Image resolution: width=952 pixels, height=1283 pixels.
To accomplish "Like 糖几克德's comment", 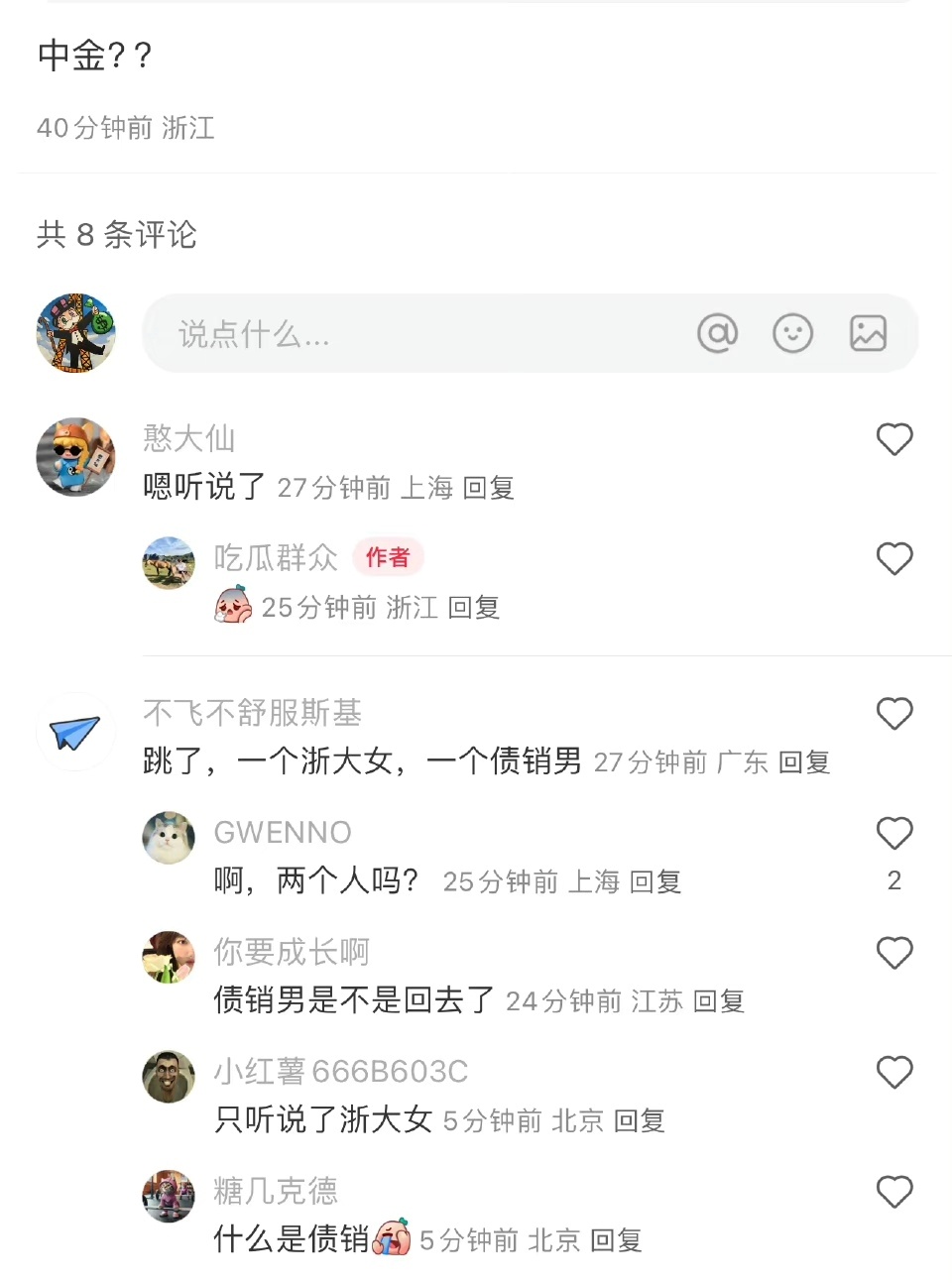I will [x=893, y=1192].
